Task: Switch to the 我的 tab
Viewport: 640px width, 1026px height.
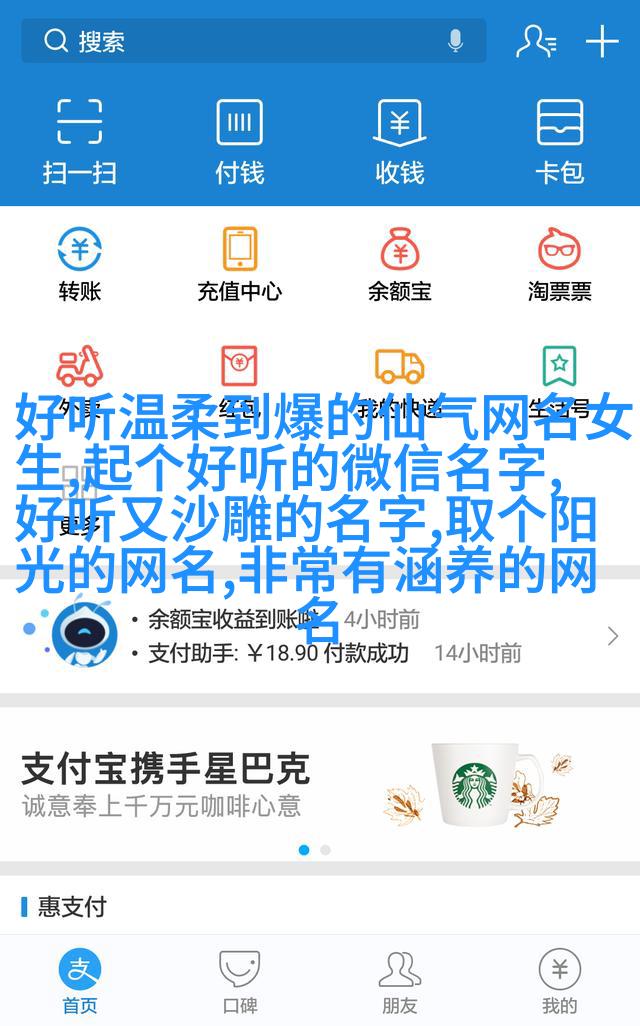Action: tap(559, 981)
